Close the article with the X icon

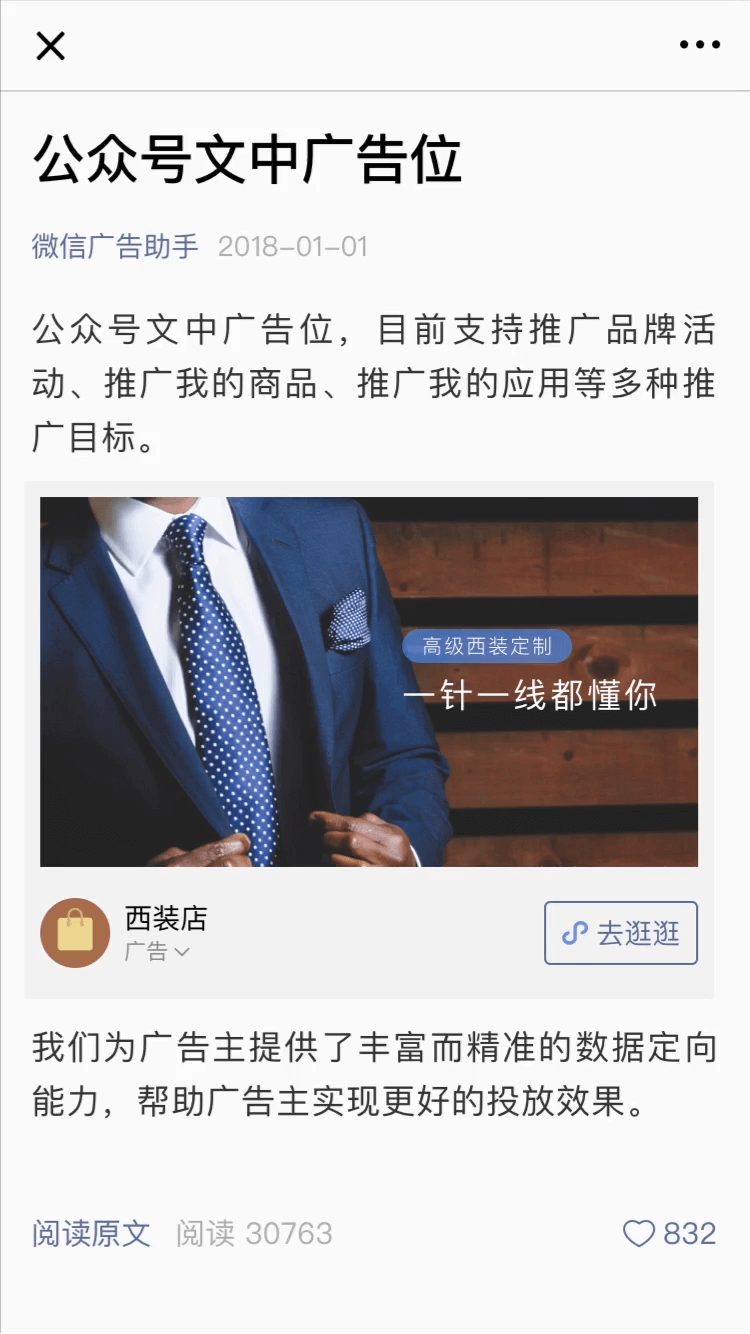coord(50,45)
